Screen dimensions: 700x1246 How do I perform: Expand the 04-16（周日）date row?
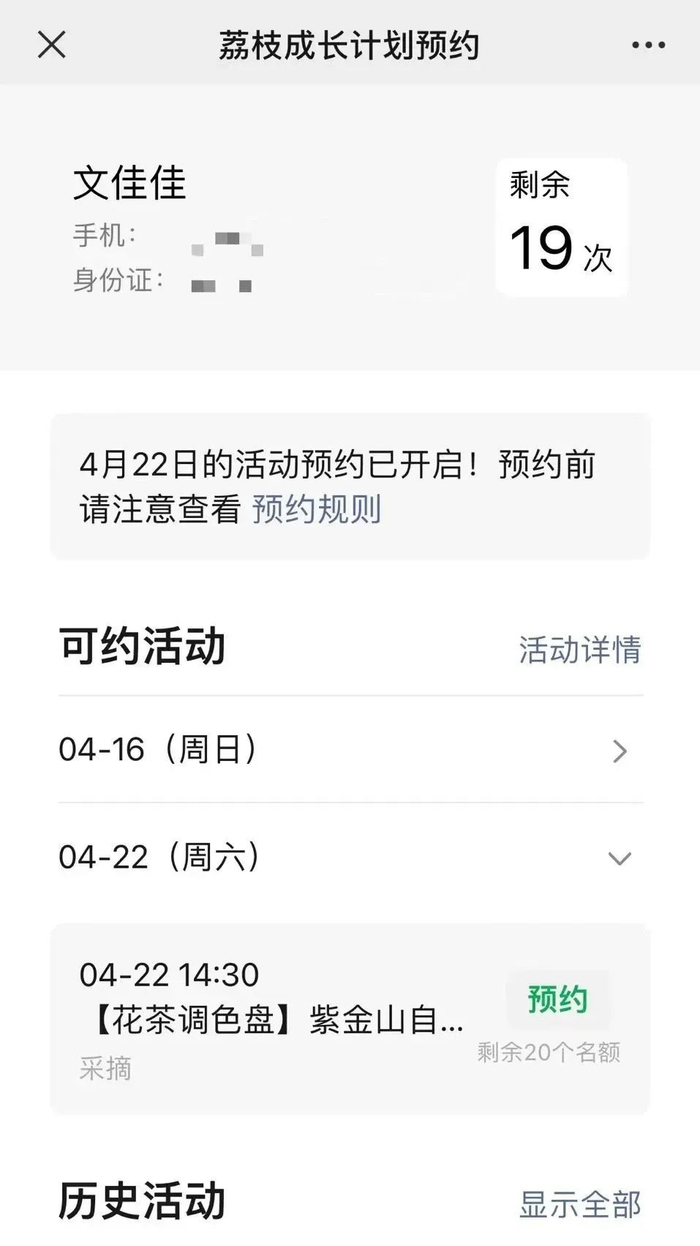click(x=350, y=750)
